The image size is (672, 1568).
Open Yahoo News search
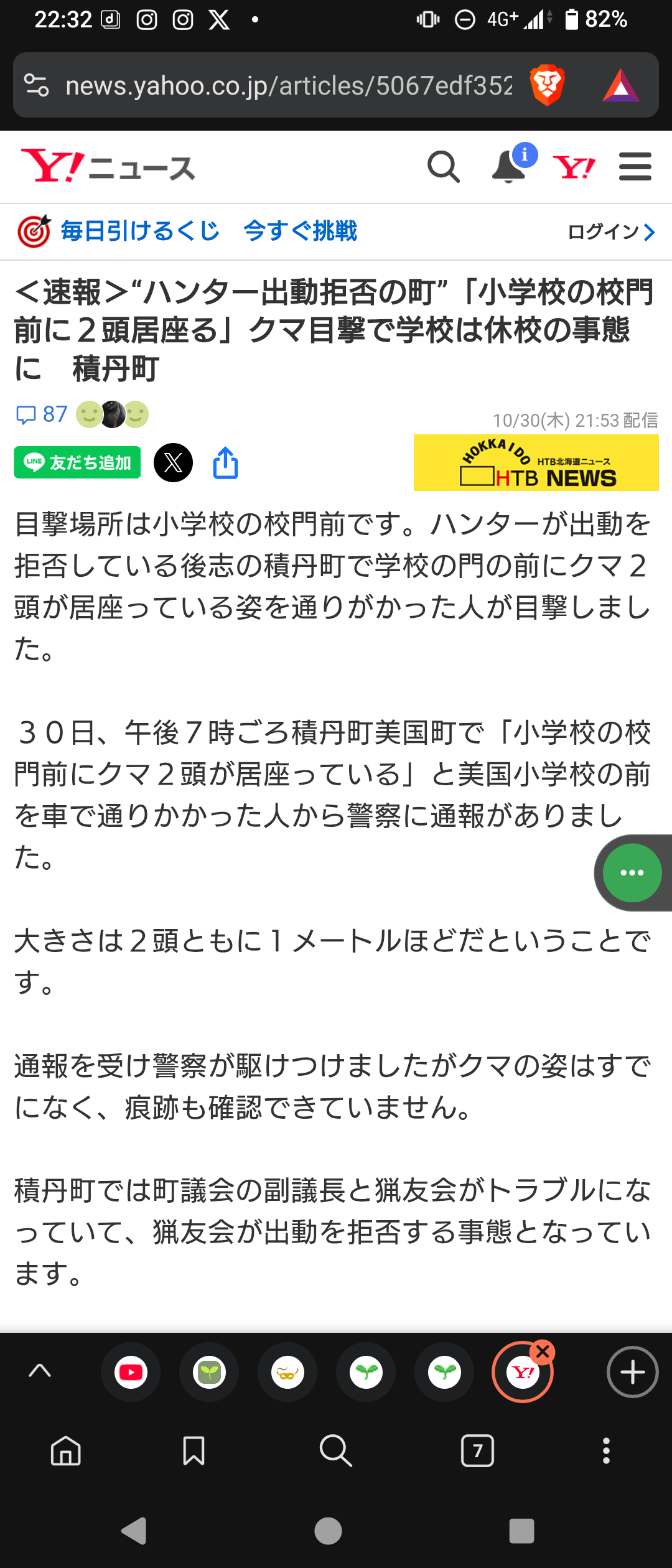click(x=443, y=167)
